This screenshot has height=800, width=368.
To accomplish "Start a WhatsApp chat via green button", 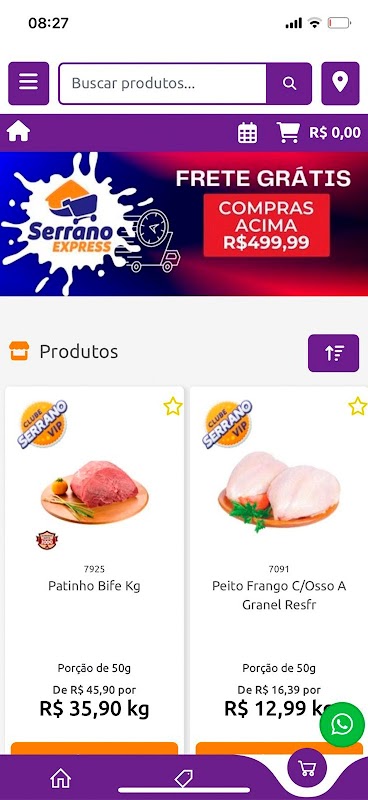I will click(341, 724).
